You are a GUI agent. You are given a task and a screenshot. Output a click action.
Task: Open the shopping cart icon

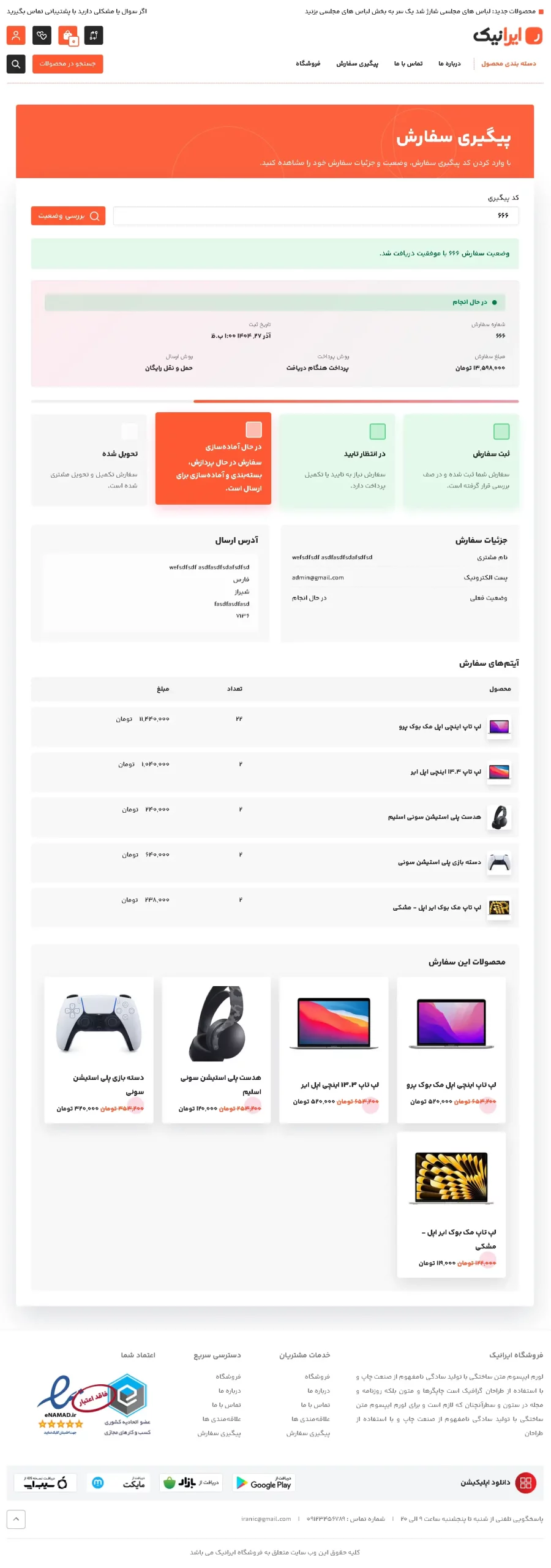(68, 36)
